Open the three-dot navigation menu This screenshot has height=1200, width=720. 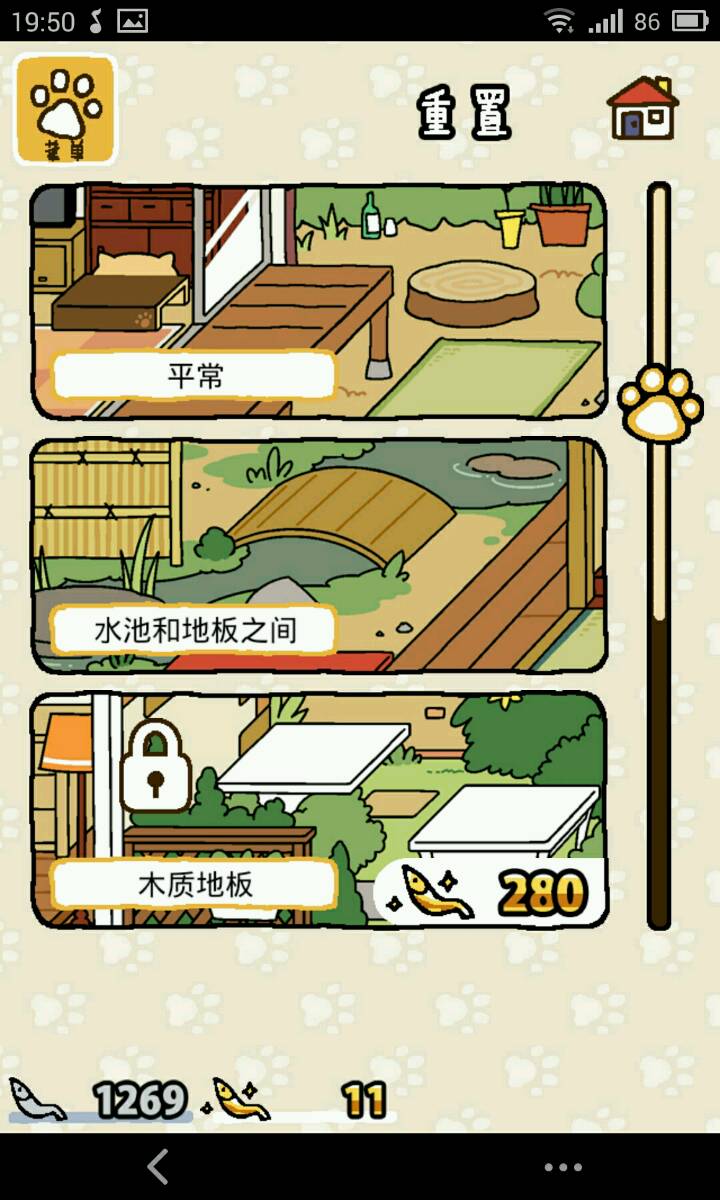pos(562,1167)
